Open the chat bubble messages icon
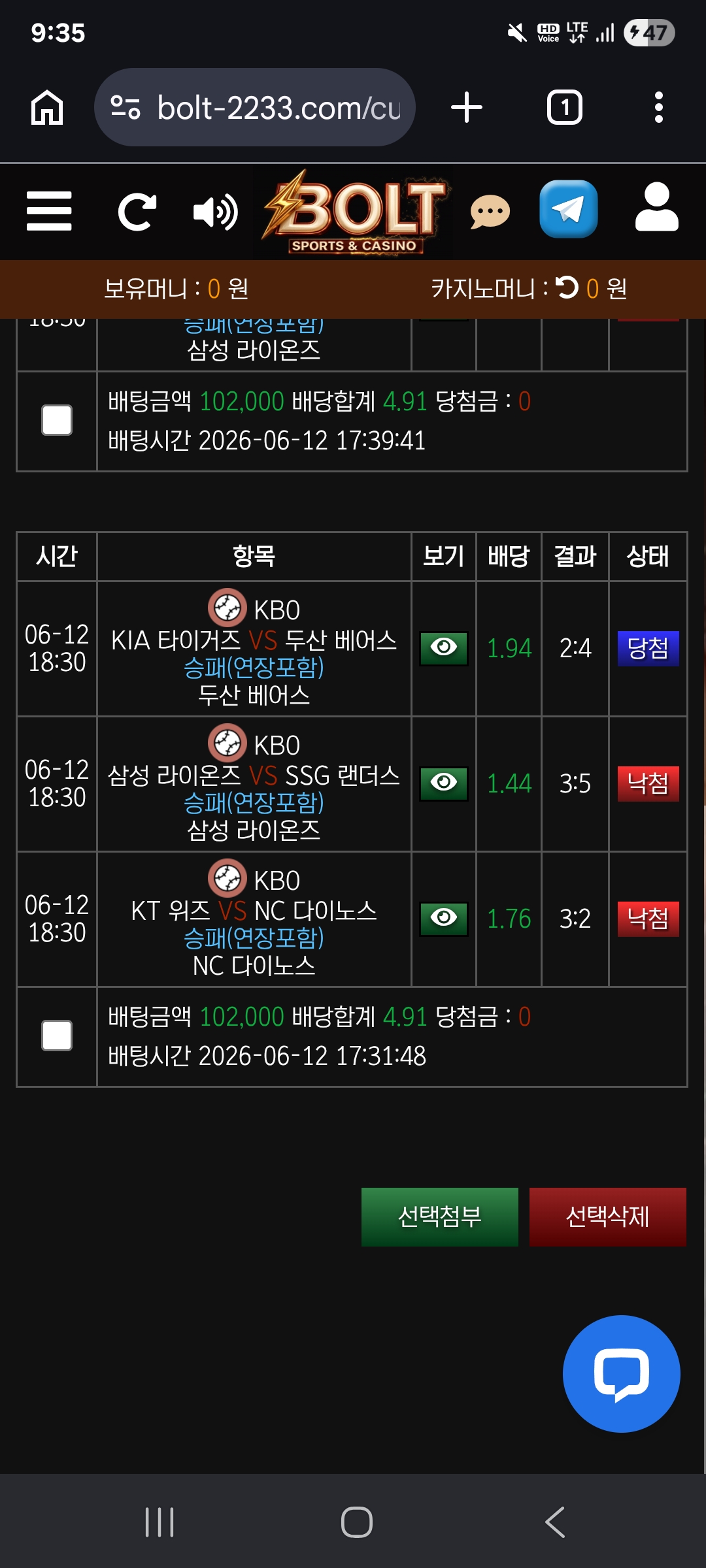This screenshot has width=706, height=1568. click(x=490, y=212)
